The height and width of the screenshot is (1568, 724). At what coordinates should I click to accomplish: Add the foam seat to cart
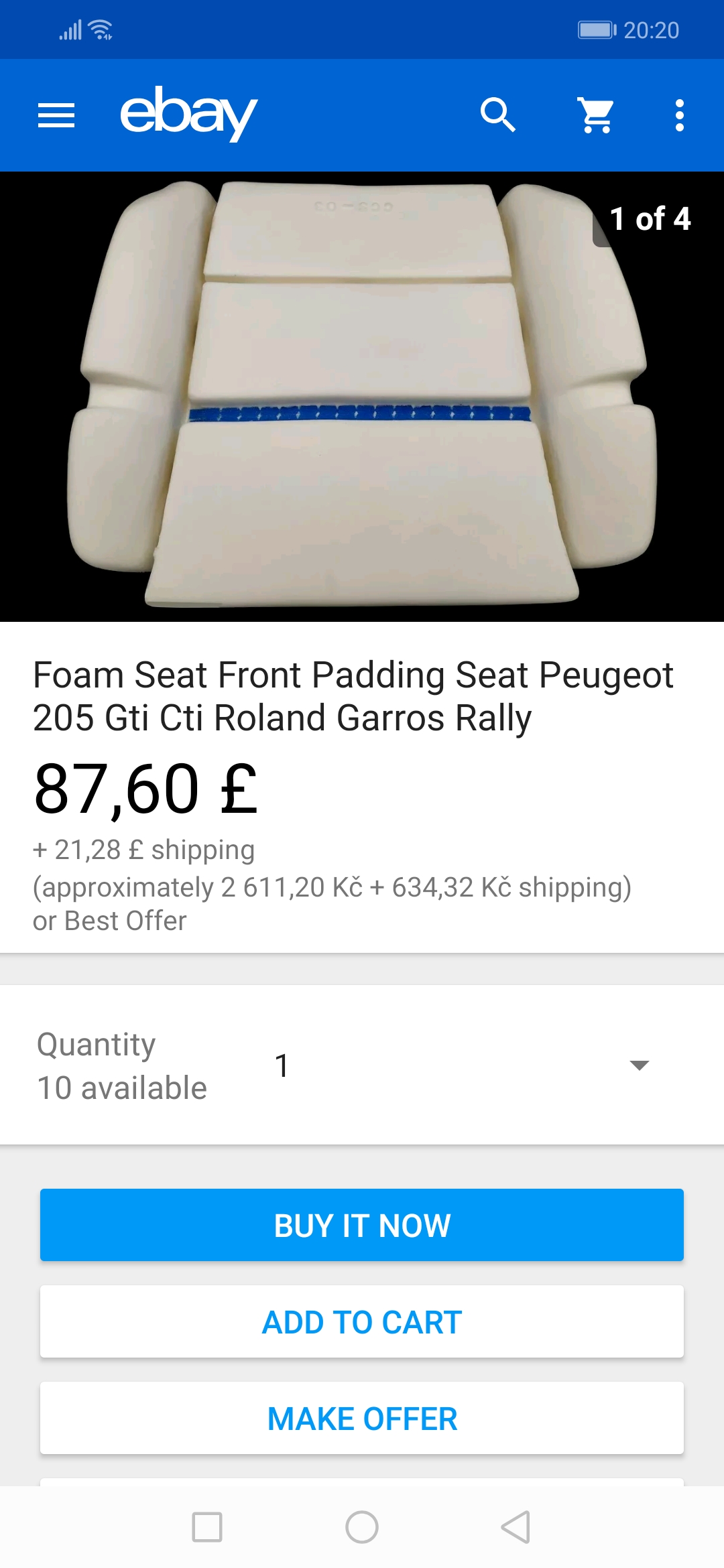coord(362,1321)
